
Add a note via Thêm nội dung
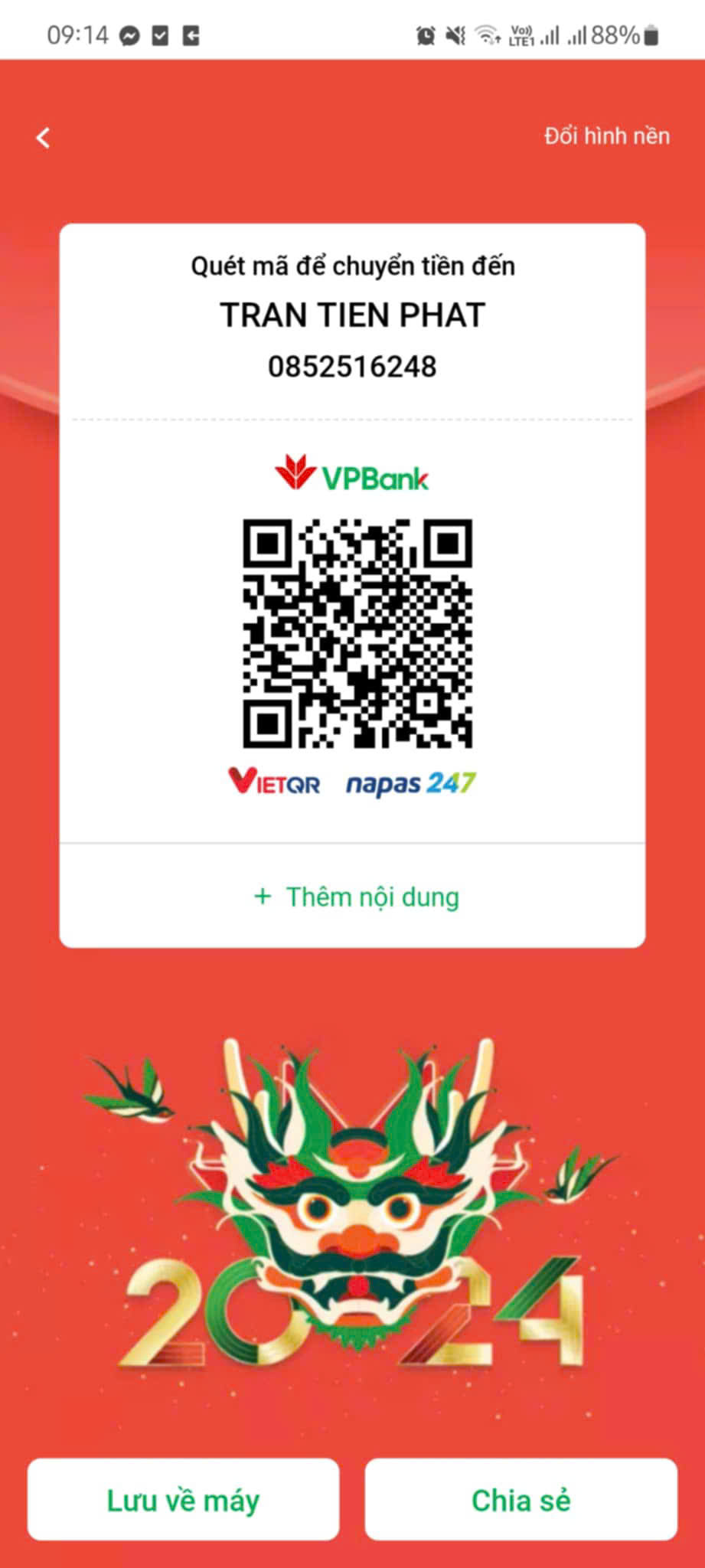[357, 897]
